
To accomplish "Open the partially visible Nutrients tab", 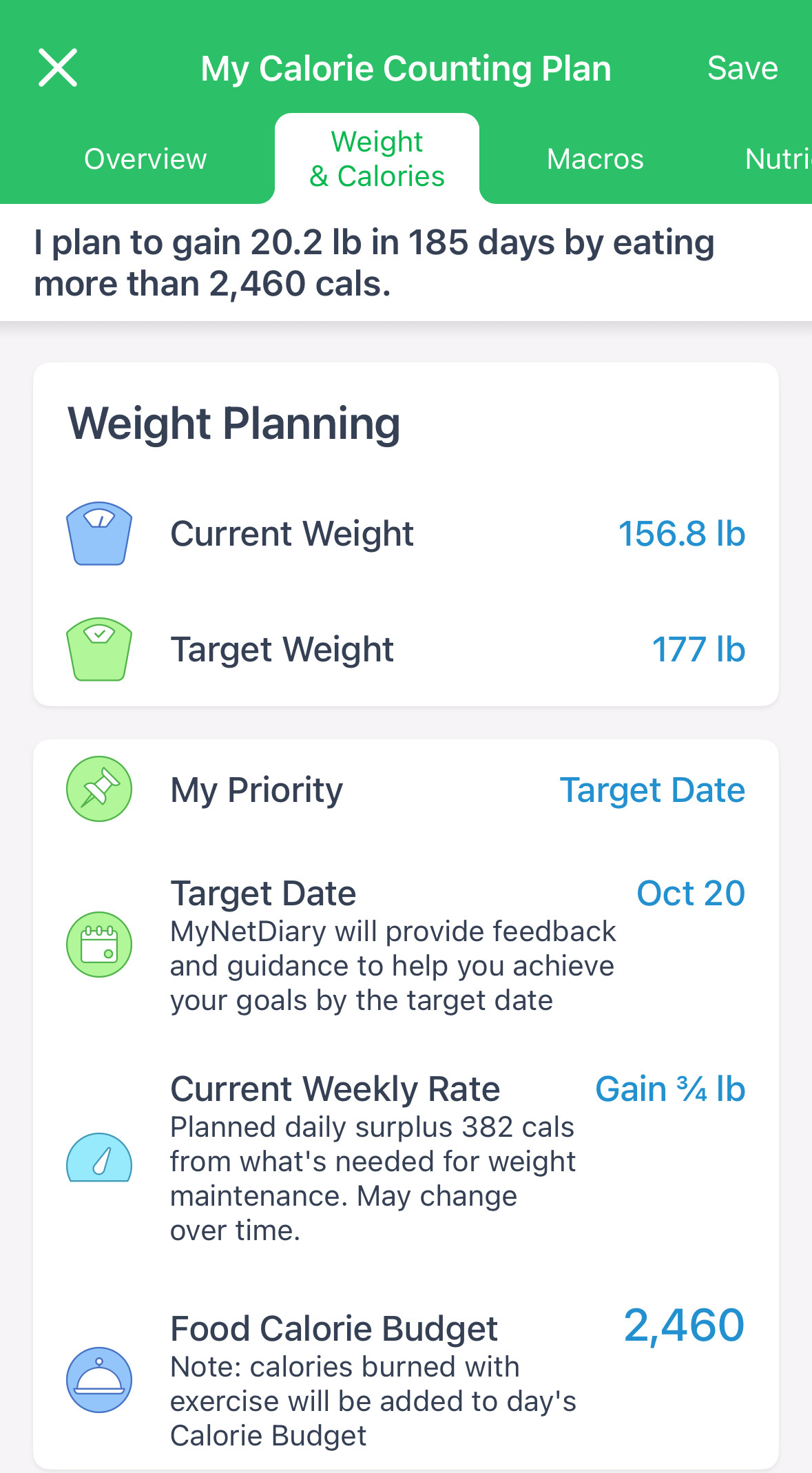I will [778, 159].
